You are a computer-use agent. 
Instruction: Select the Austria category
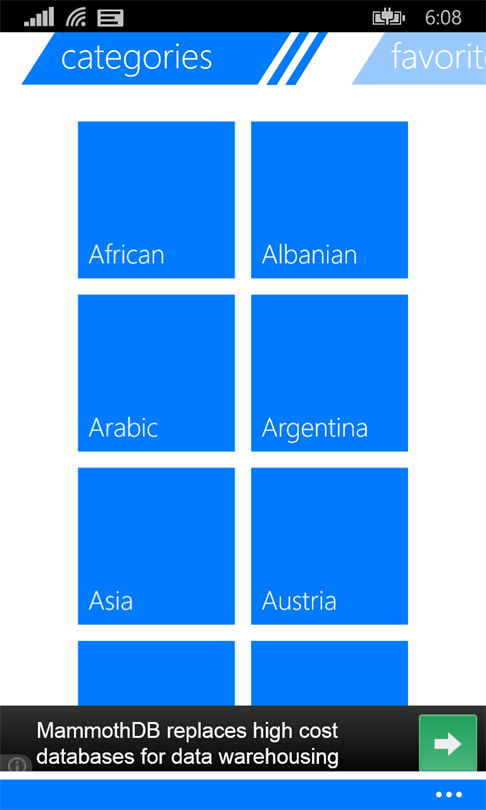[x=330, y=546]
